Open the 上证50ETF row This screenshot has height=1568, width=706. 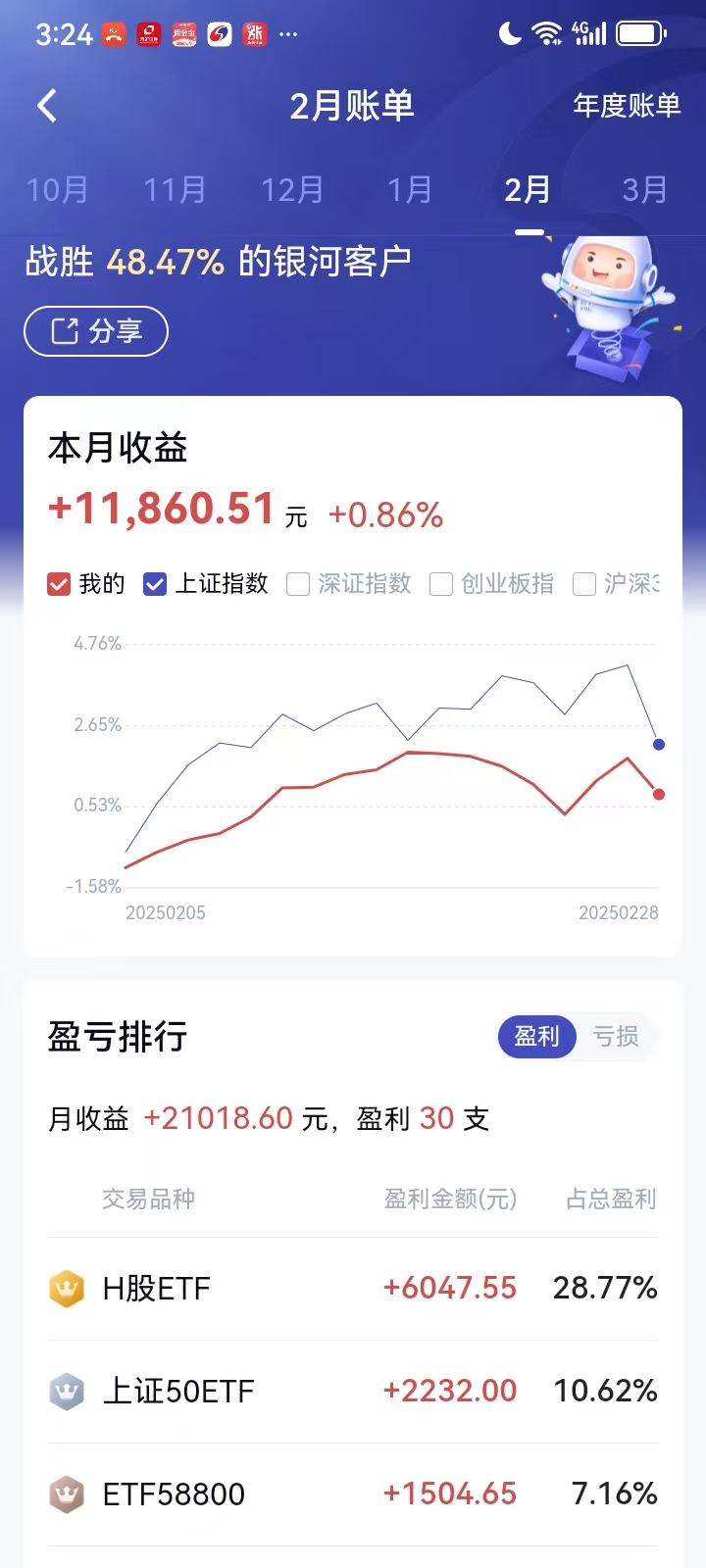point(353,1391)
